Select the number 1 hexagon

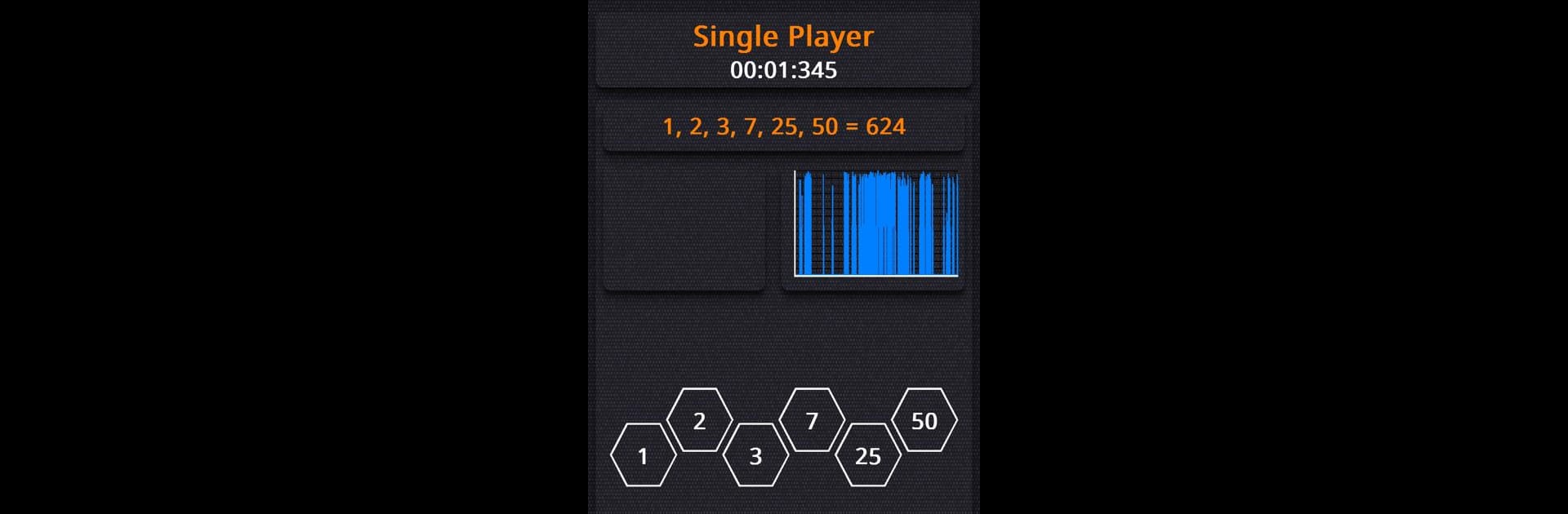[x=644, y=455]
